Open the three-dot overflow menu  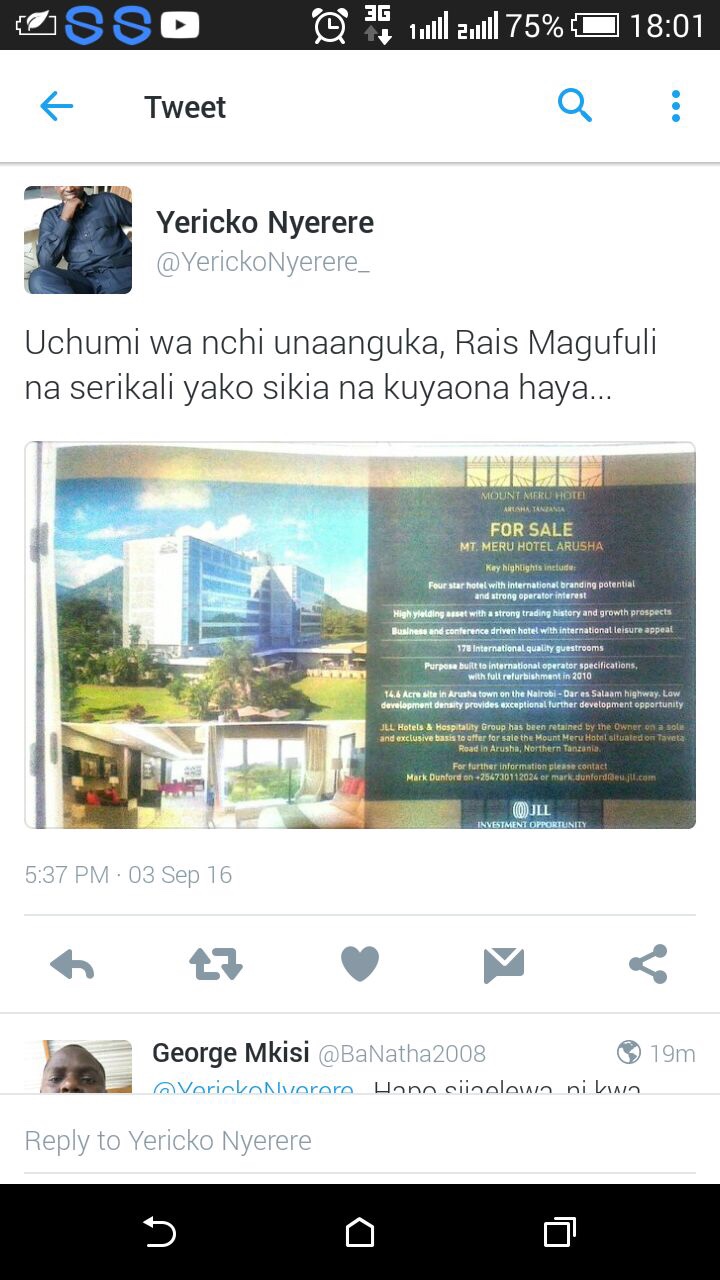(676, 106)
